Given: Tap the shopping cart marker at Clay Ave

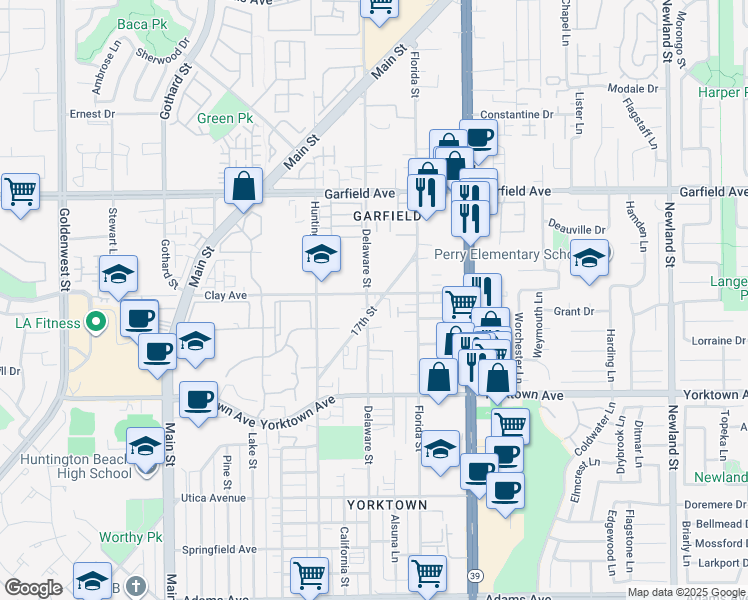Looking at the screenshot, I should (461, 303).
